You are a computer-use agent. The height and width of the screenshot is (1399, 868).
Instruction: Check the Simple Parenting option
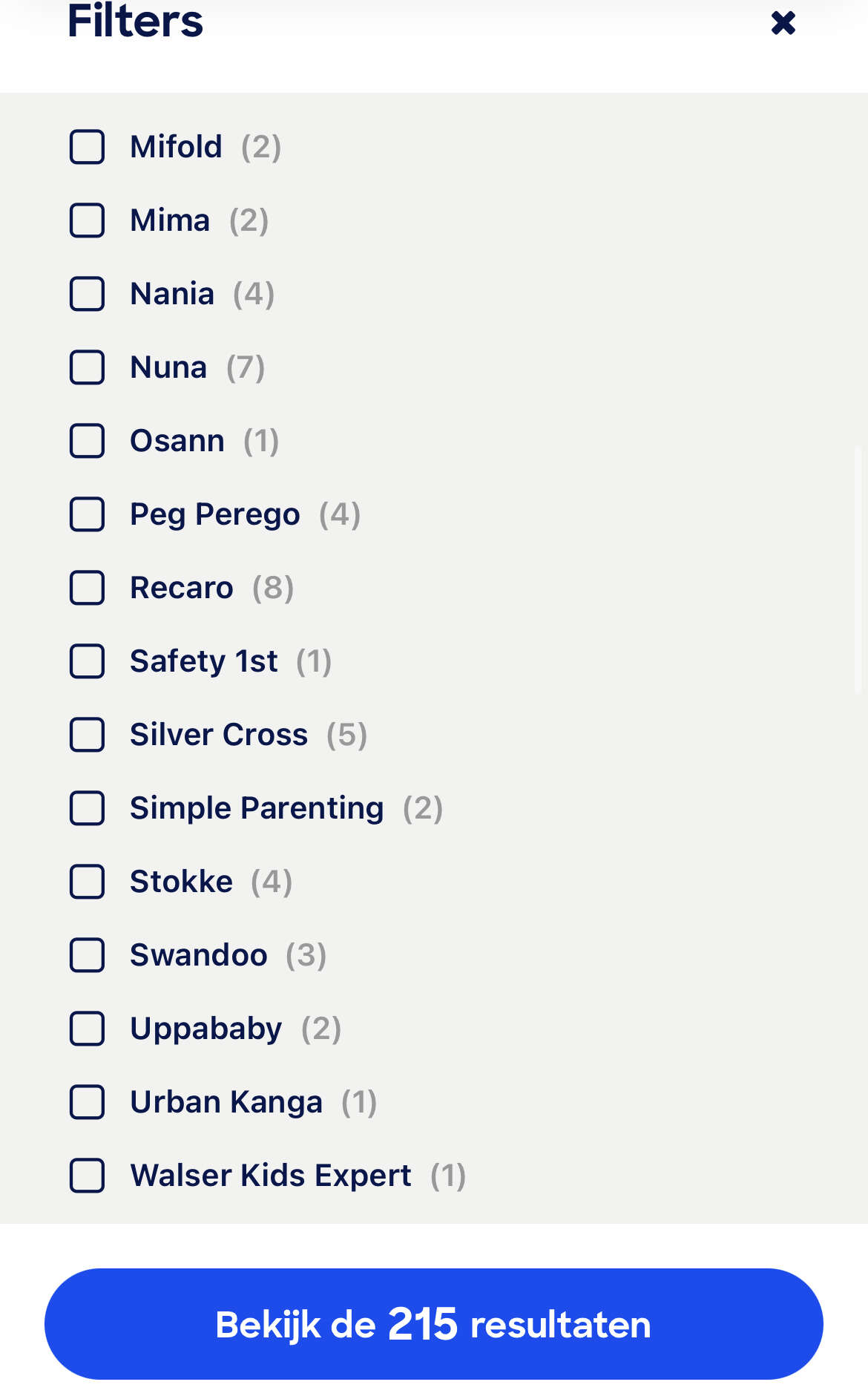88,808
